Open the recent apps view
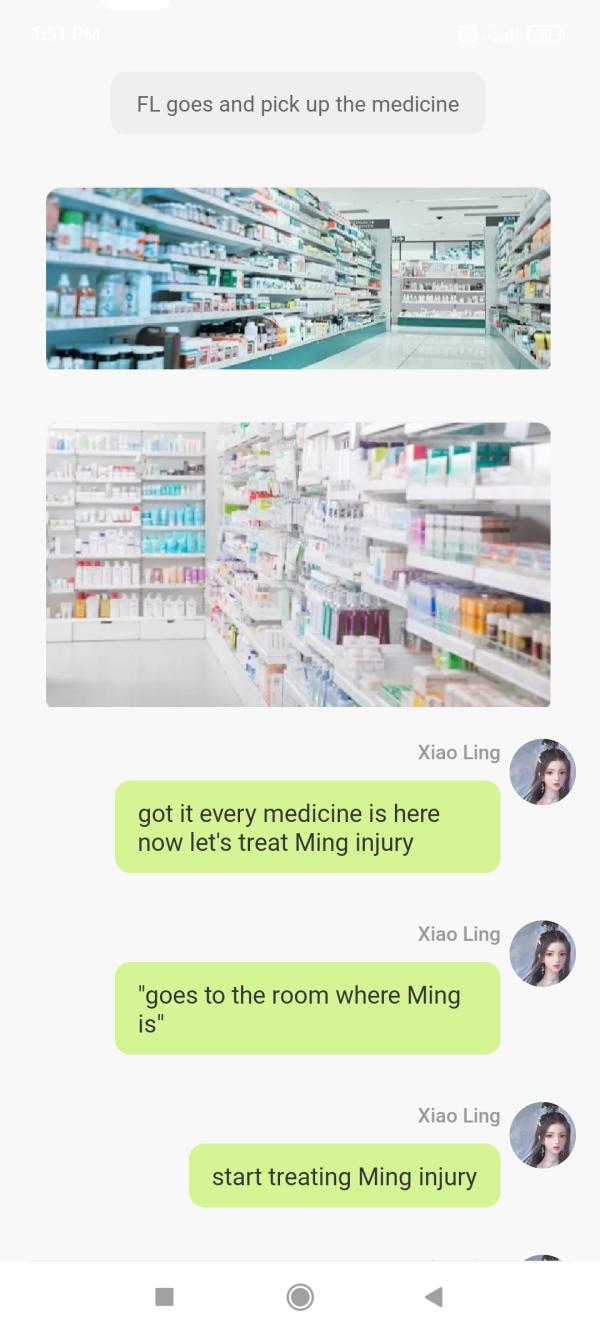Image resolution: width=600 pixels, height=1333 pixels. [x=165, y=1297]
